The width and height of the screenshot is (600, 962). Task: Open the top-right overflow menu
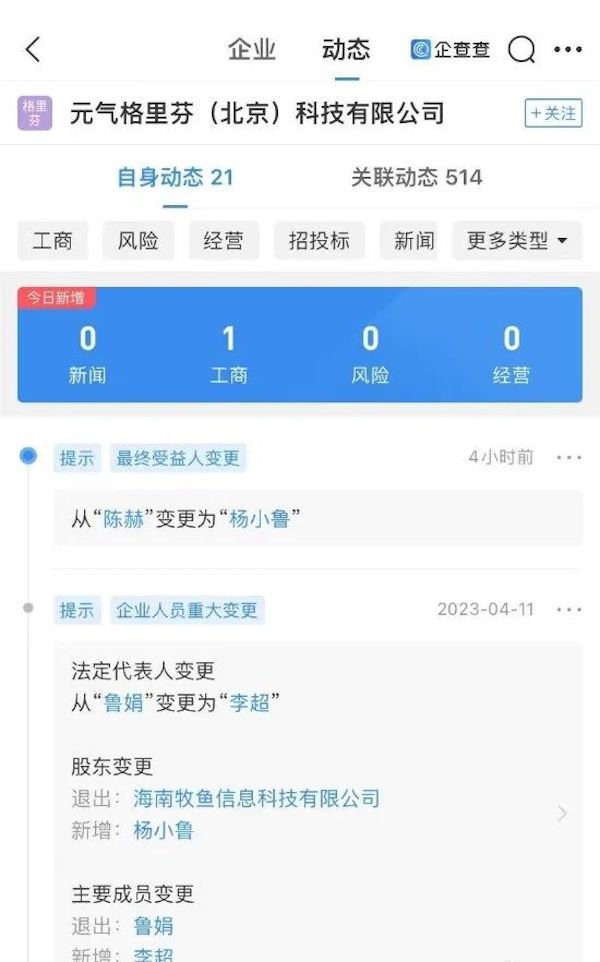click(x=568, y=49)
